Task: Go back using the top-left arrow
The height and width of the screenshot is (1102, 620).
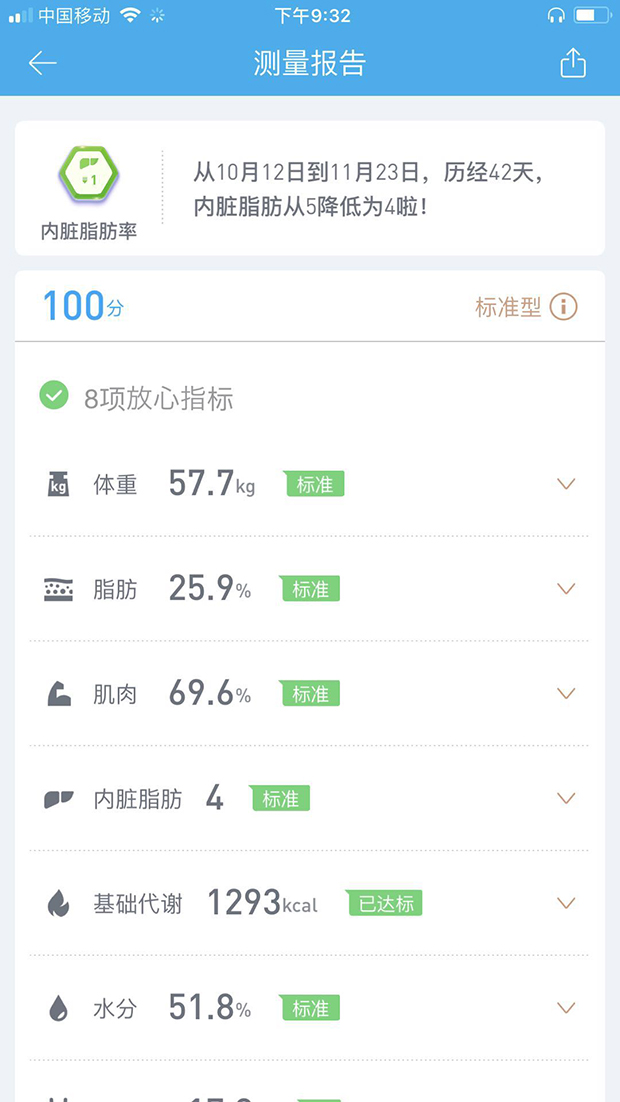Action: pyautogui.click(x=42, y=63)
